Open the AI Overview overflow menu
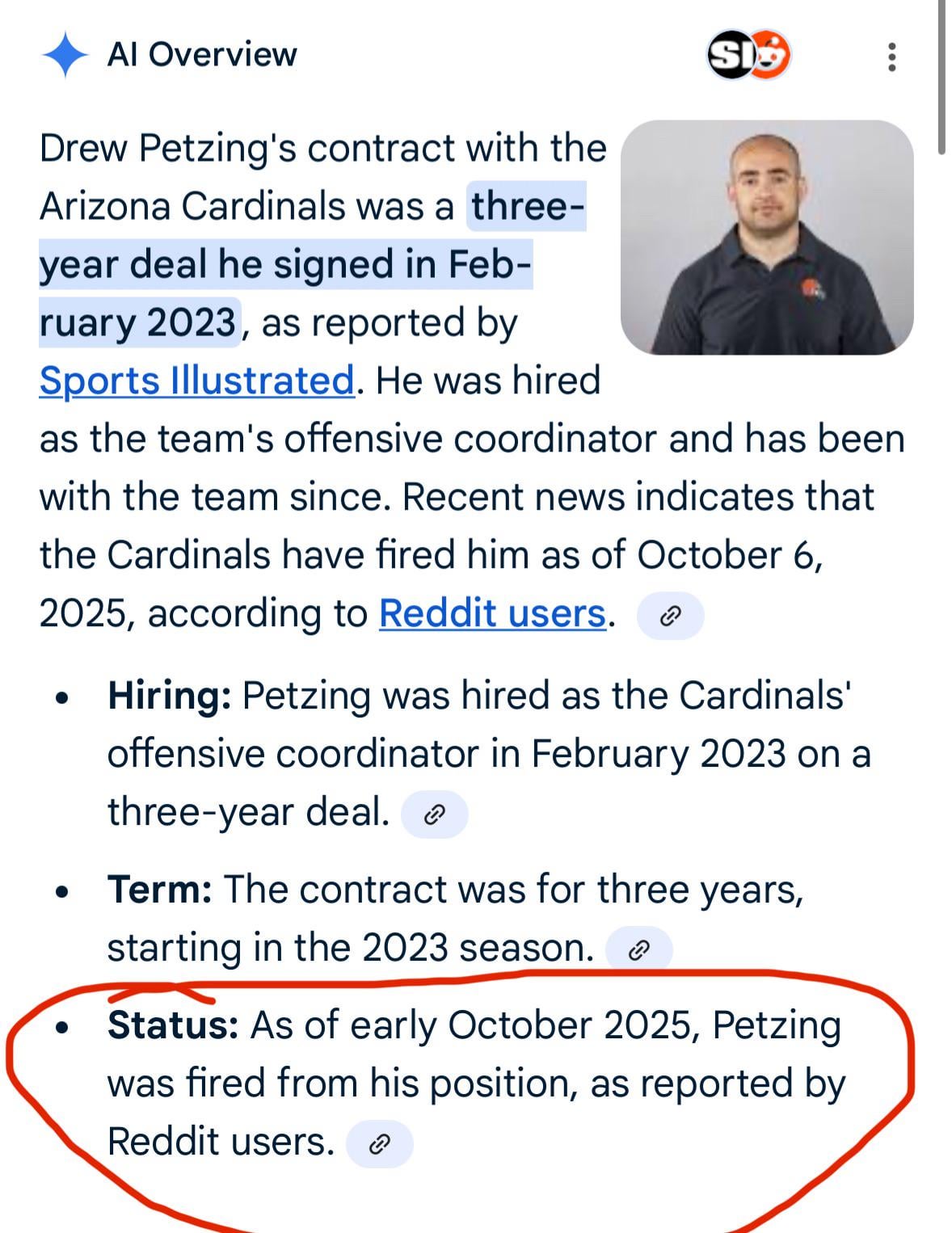 [891, 57]
